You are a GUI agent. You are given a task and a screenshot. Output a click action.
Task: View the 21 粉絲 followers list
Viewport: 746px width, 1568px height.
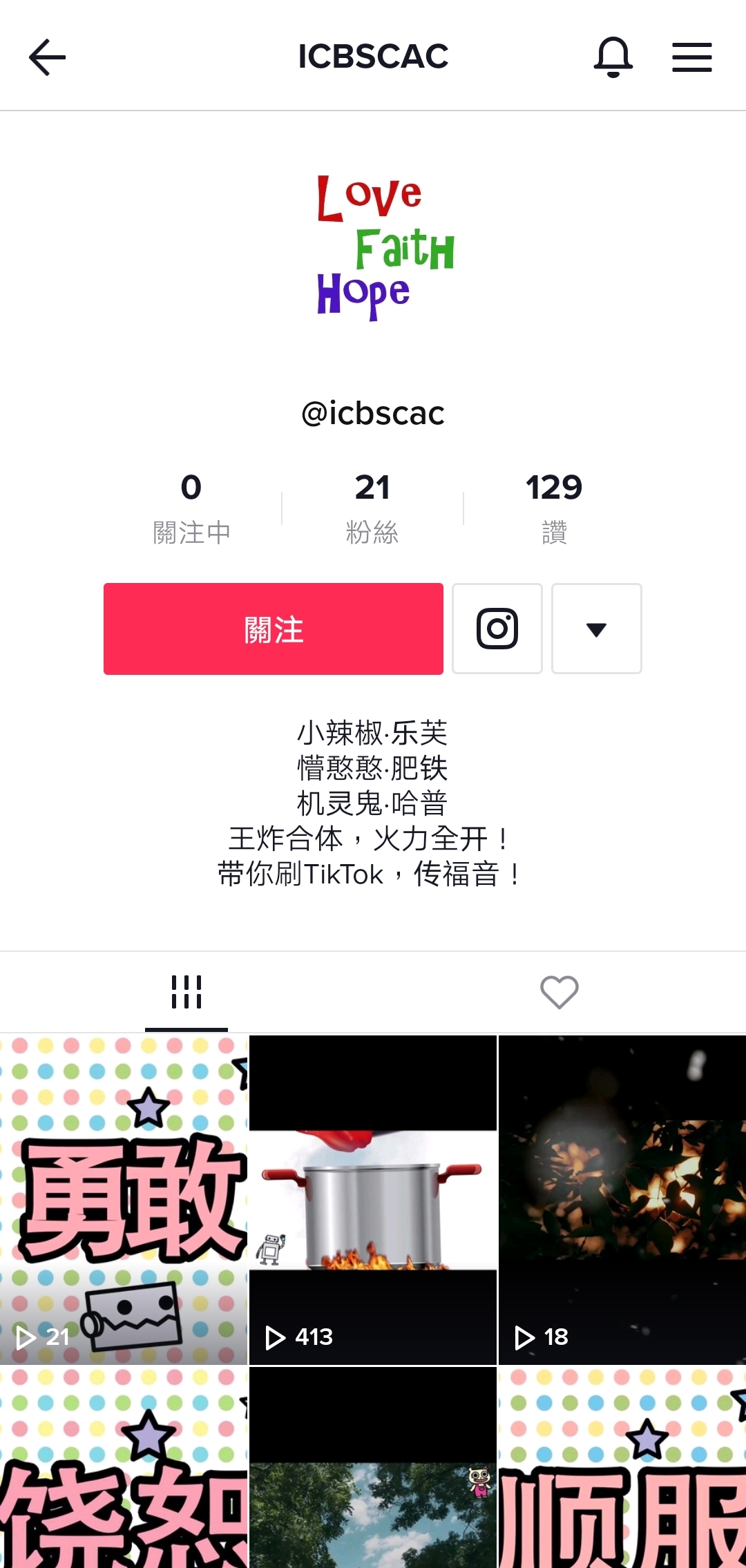(x=372, y=508)
